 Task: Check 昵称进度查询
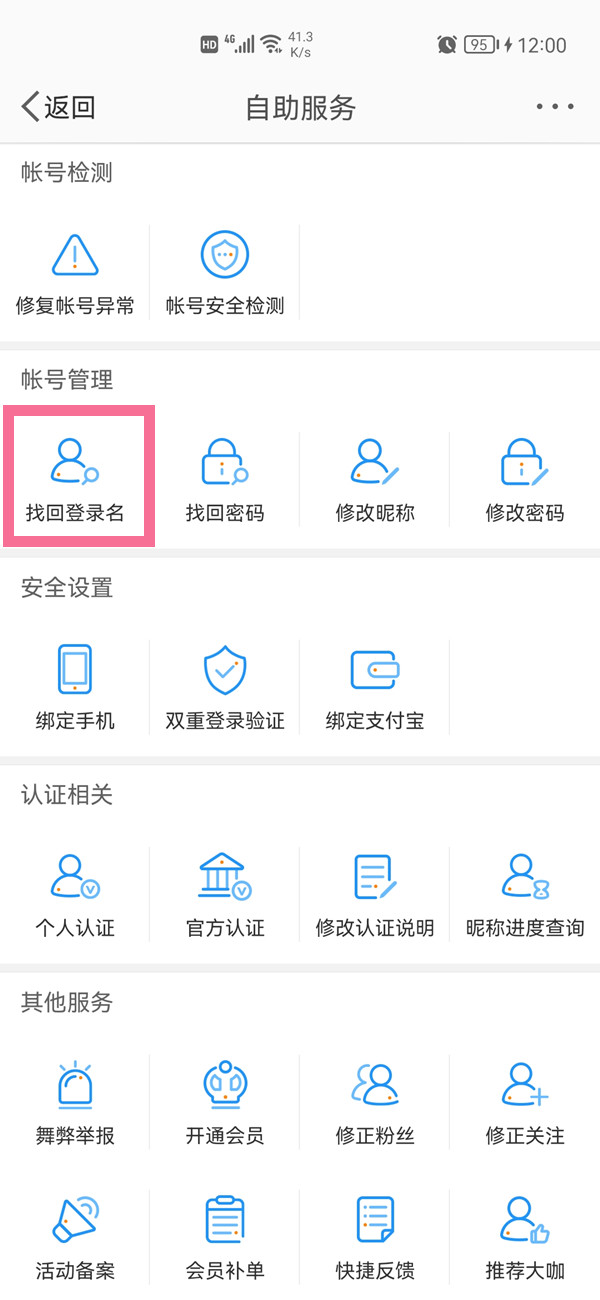(525, 895)
